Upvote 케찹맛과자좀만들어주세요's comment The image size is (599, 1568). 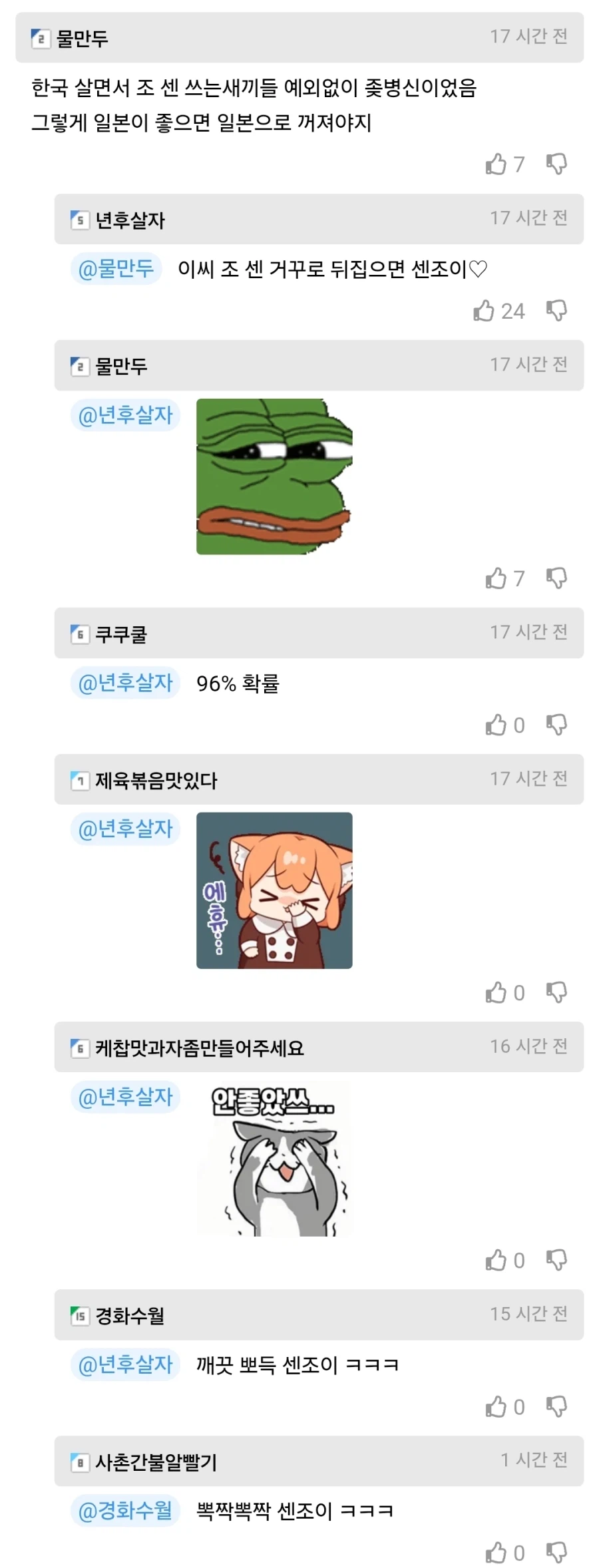tap(495, 1259)
